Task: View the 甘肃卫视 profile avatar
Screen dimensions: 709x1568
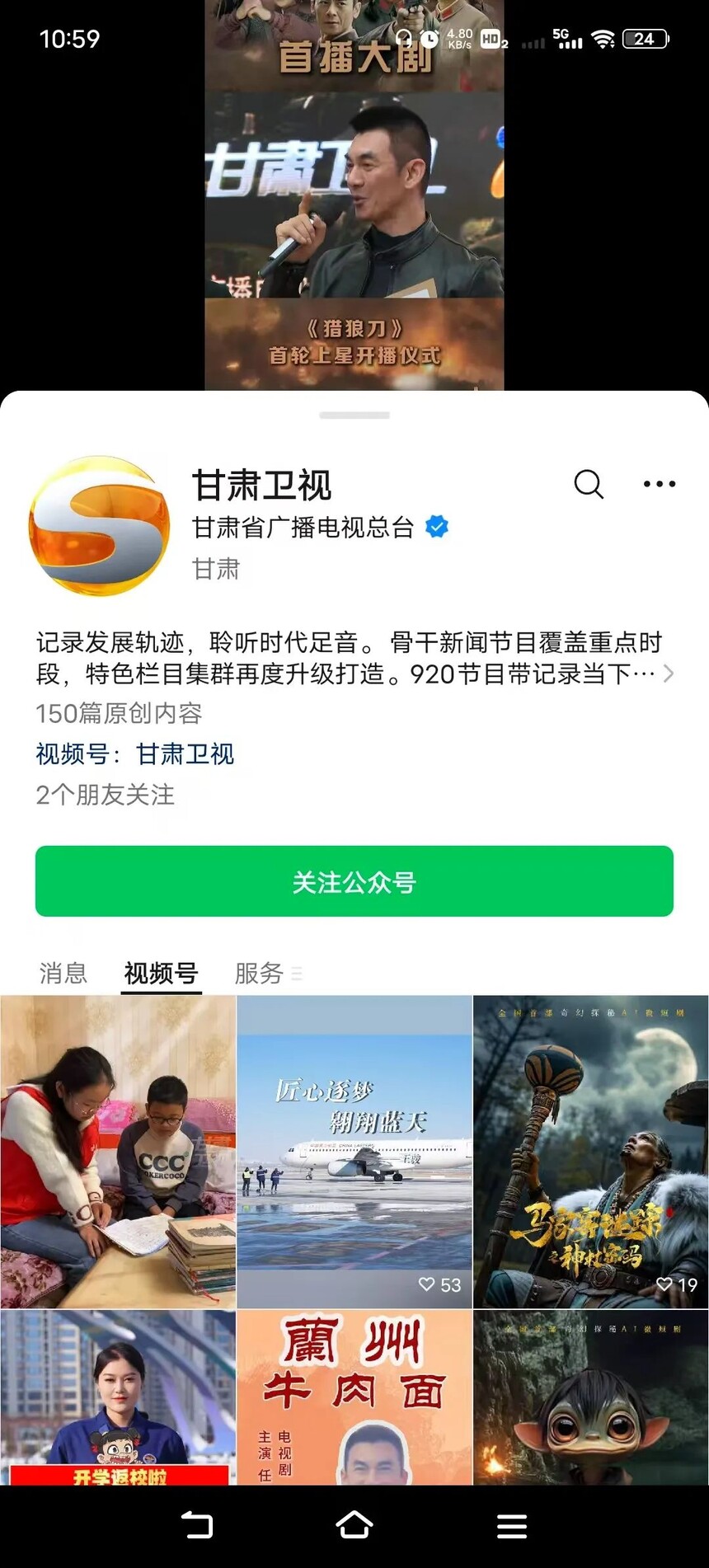Action: [x=99, y=526]
